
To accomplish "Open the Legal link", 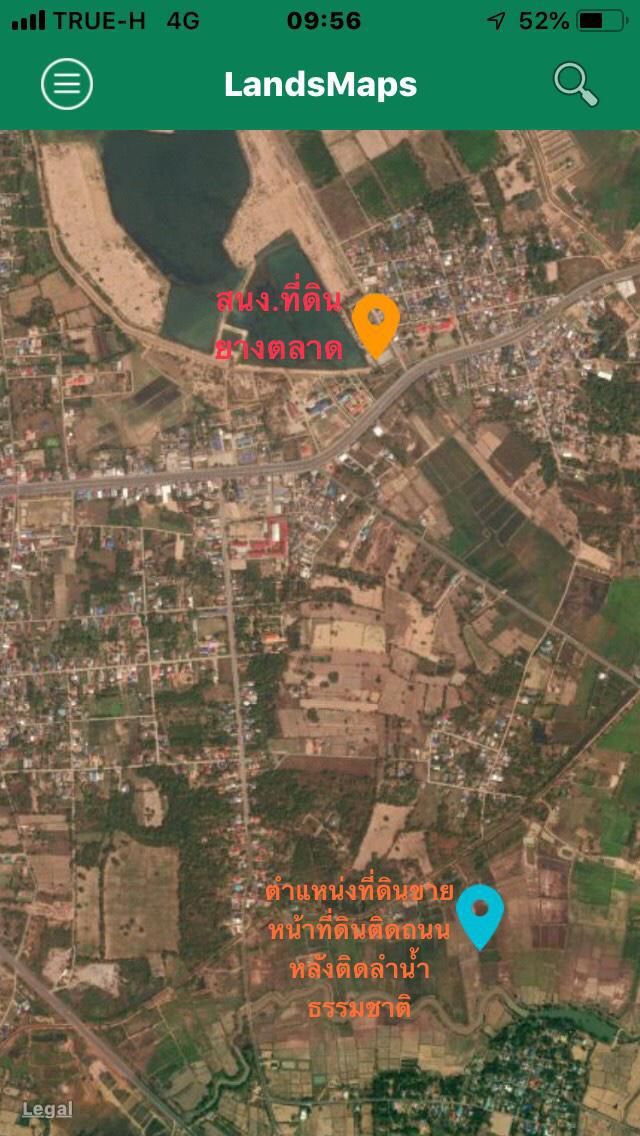I will pyautogui.click(x=47, y=1109).
